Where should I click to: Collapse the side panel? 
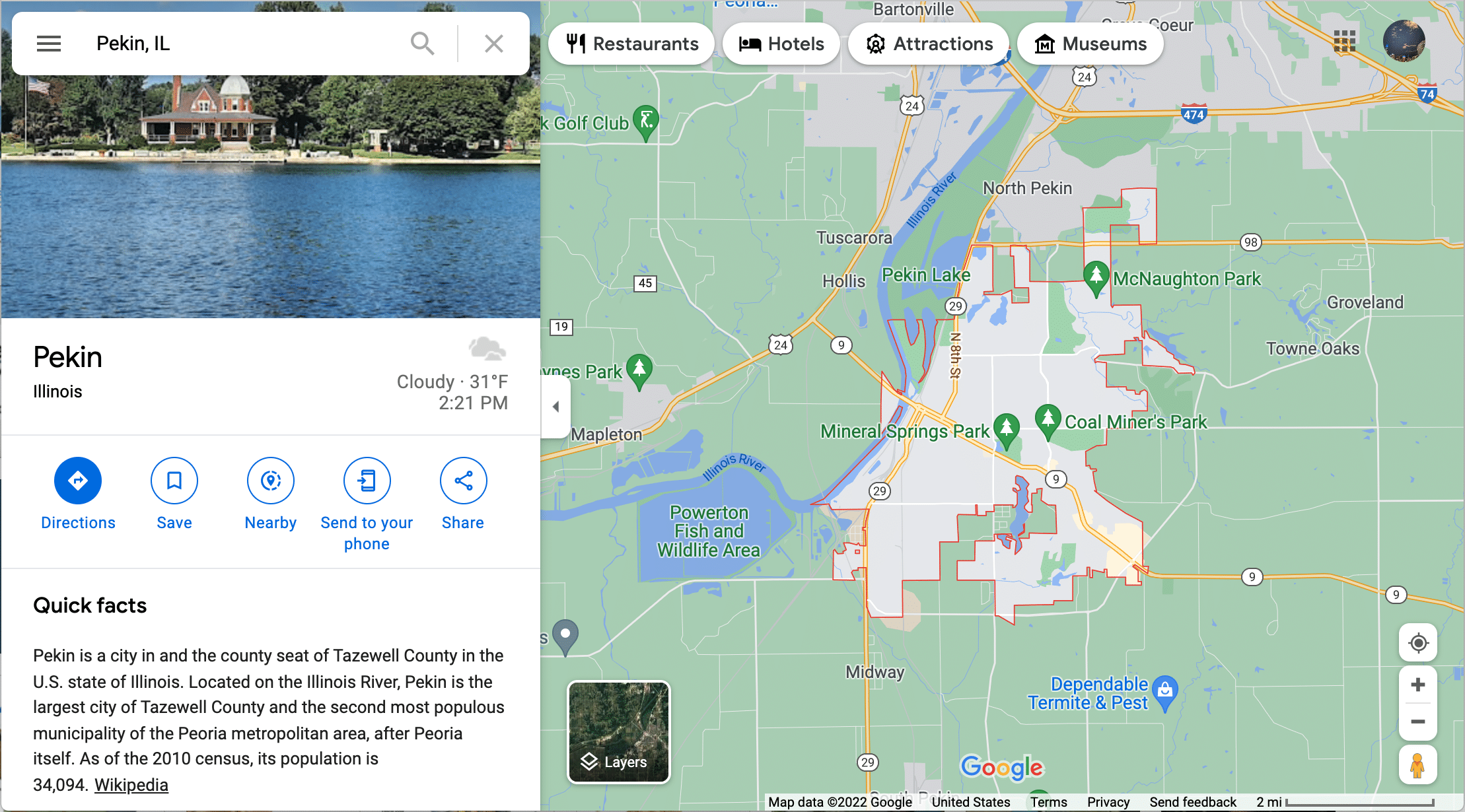[555, 407]
